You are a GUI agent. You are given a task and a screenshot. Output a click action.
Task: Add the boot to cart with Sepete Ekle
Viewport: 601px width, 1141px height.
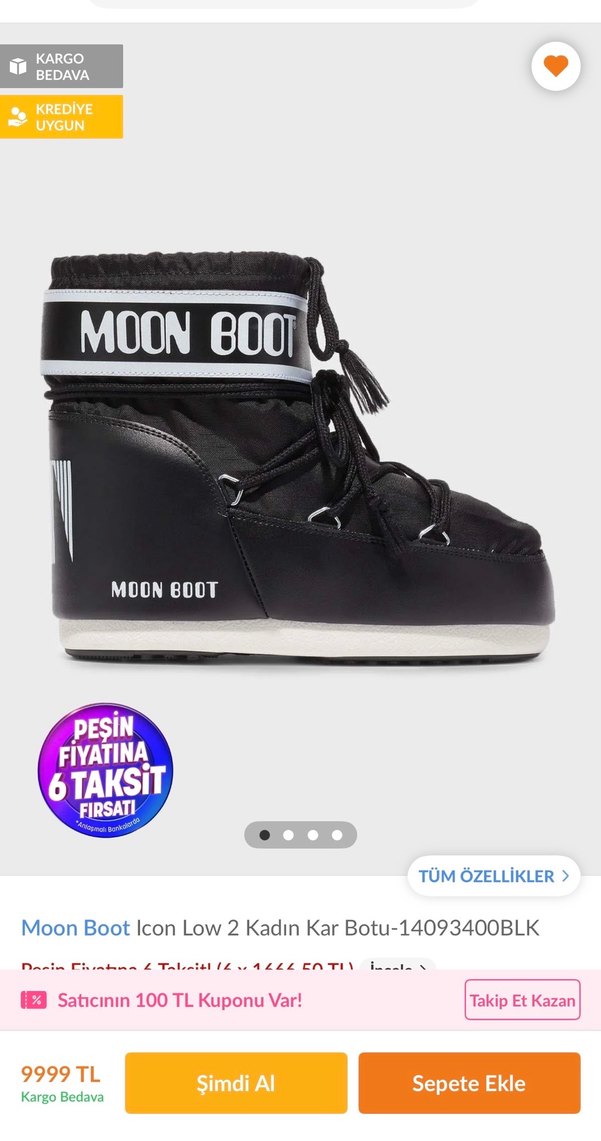click(469, 1083)
